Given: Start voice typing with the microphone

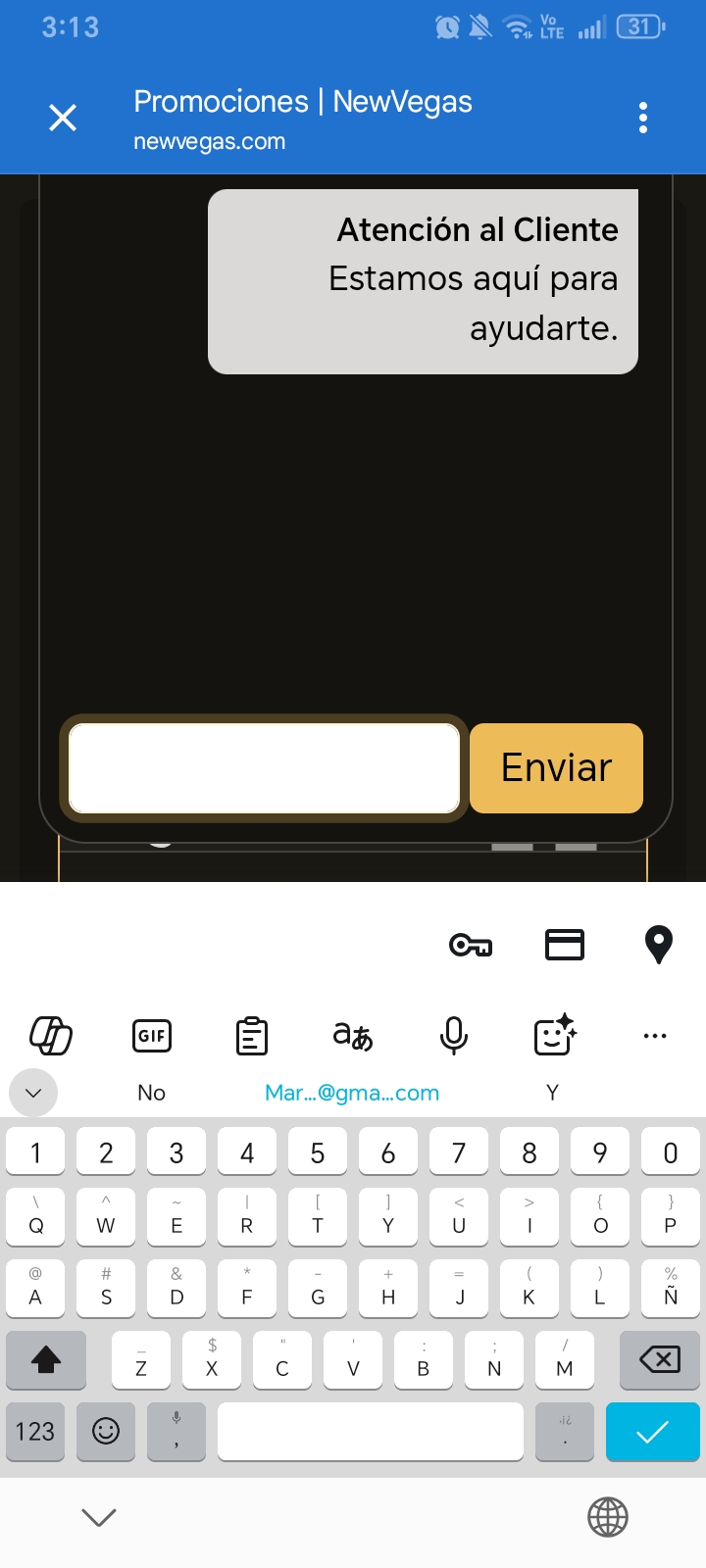Looking at the screenshot, I should point(453,1036).
